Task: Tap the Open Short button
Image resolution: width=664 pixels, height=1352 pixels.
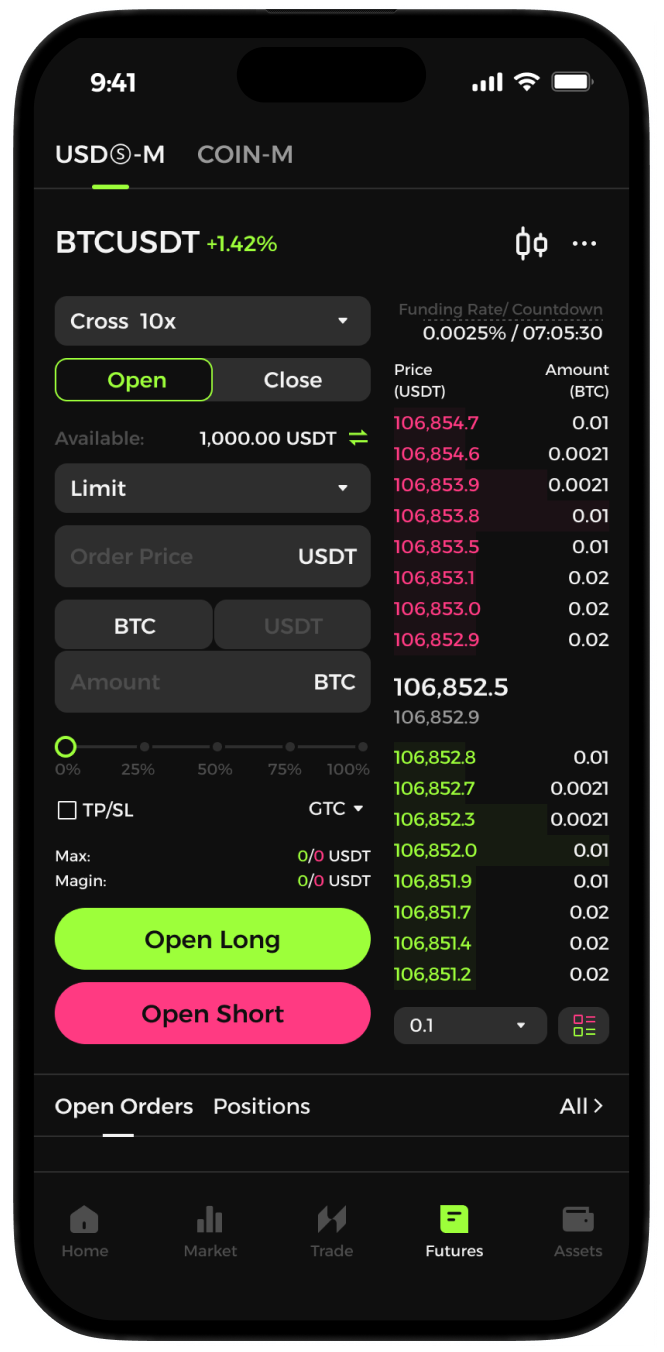Action: (213, 1013)
